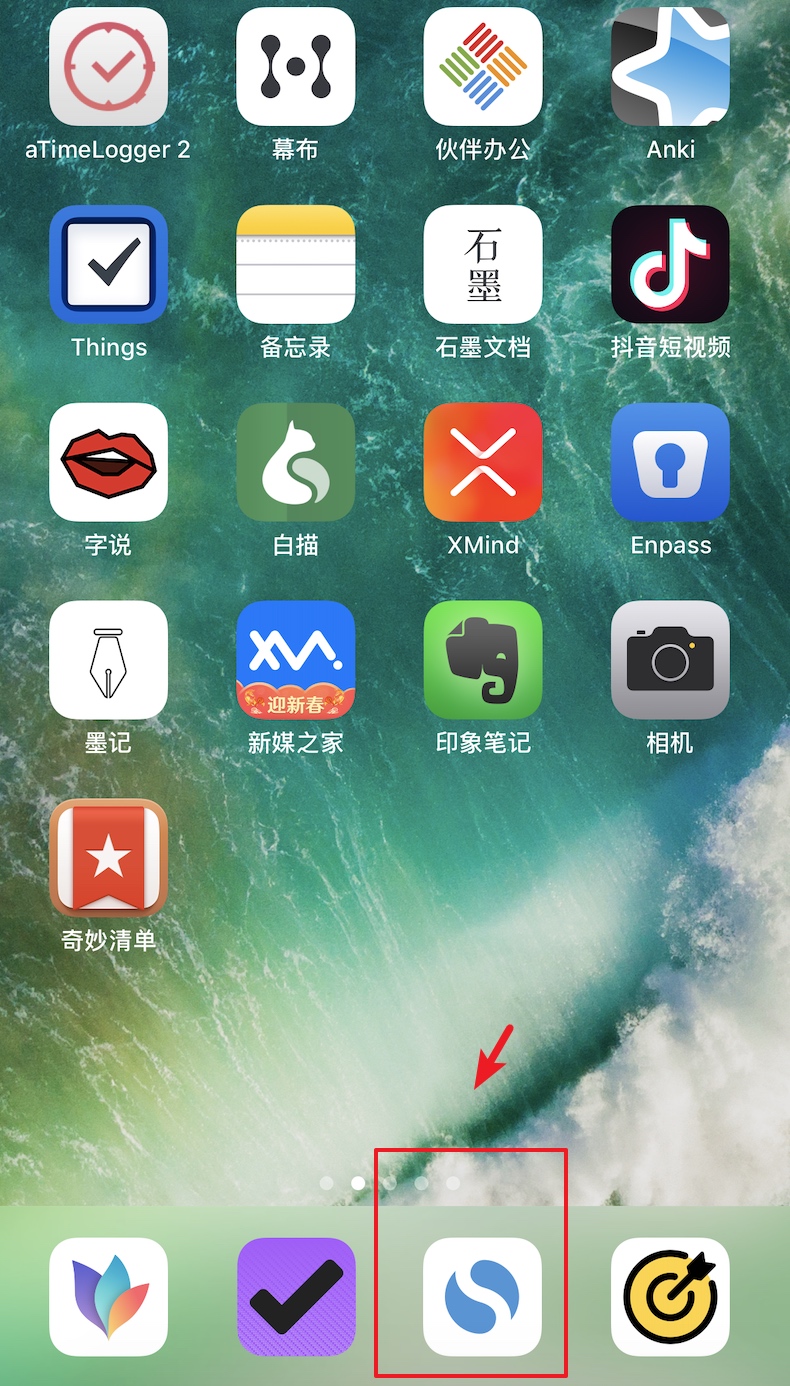Open 奇妙清单 app
Viewport: 790px width, 1386px height.
(x=108, y=858)
